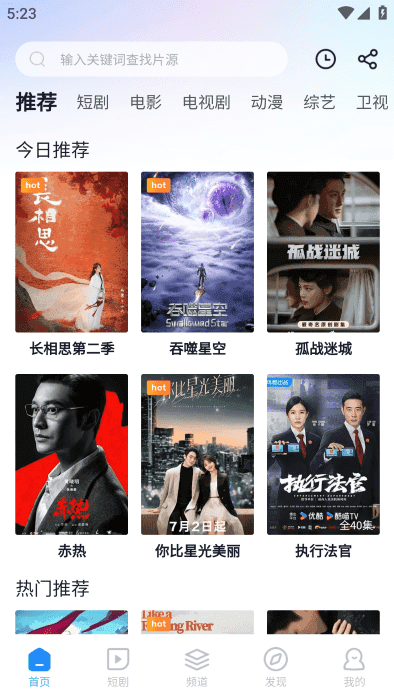
Task: Go to 短剧 in bottom navigation
Action: [x=118, y=667]
